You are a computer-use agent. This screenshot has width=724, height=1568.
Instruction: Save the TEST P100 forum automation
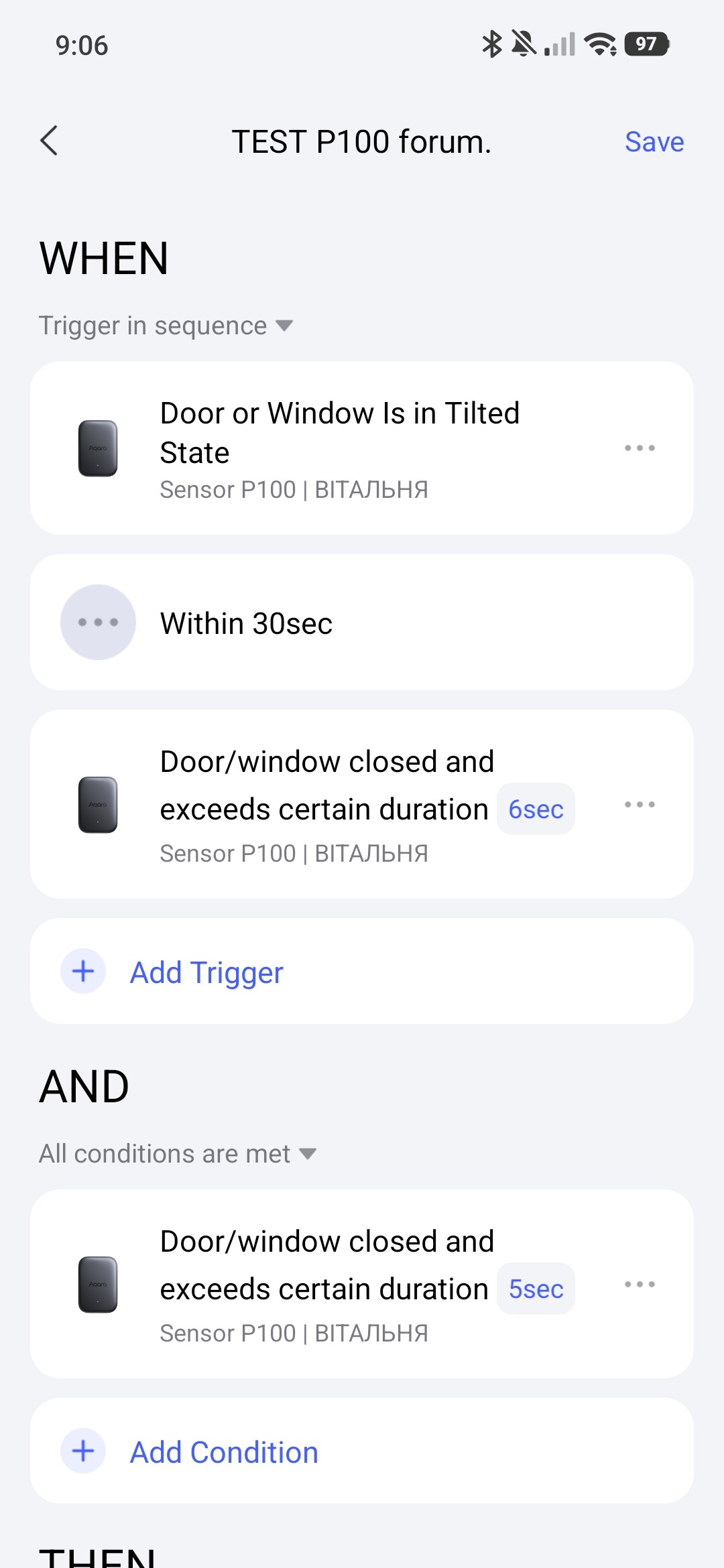click(x=654, y=142)
